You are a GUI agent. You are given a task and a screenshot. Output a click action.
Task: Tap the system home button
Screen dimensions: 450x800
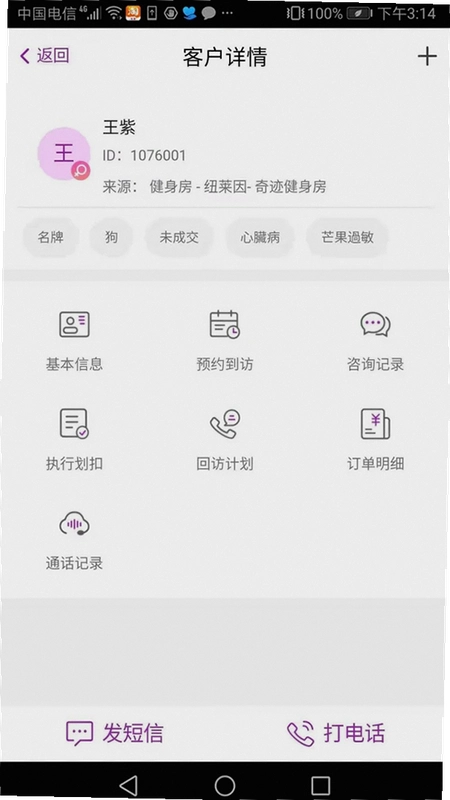224,786
